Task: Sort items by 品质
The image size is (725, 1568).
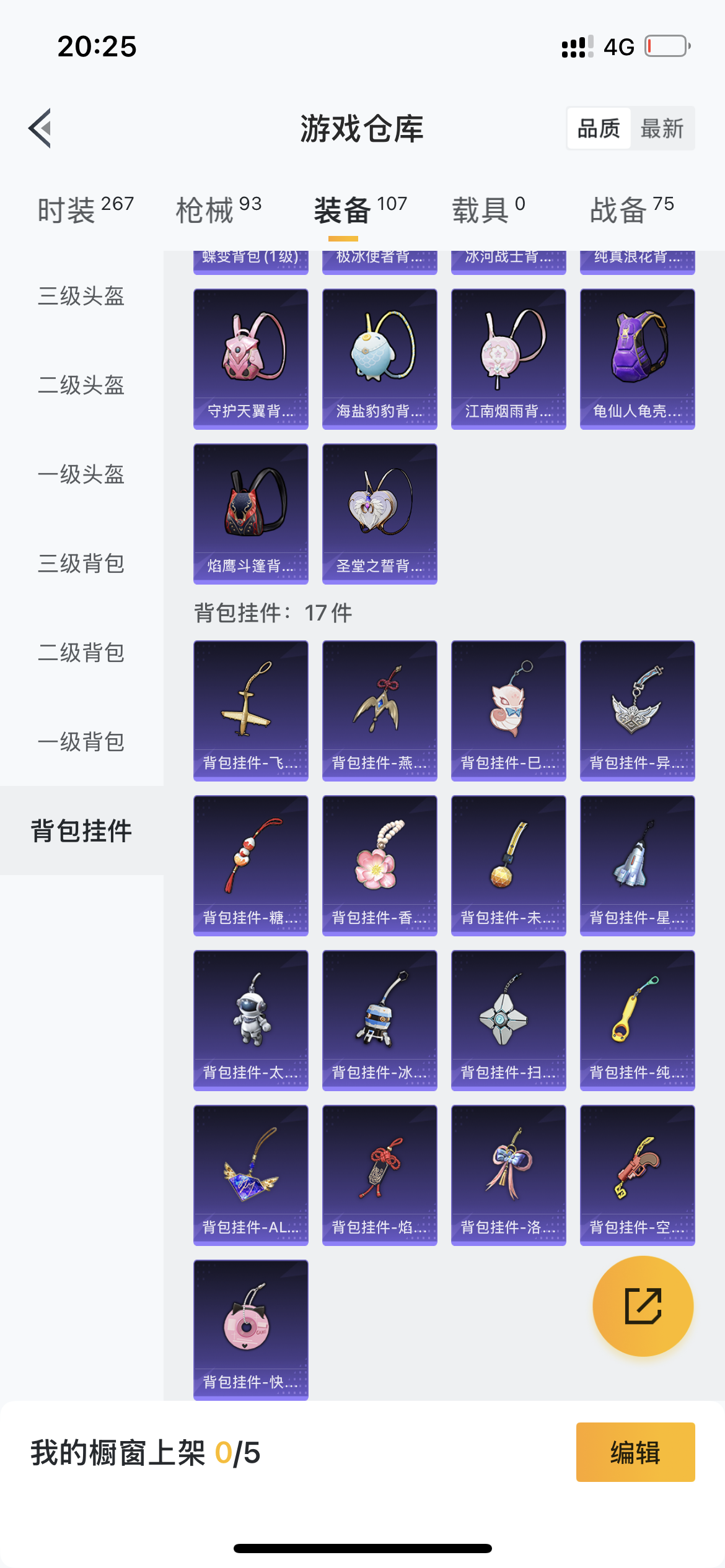Action: [x=599, y=129]
